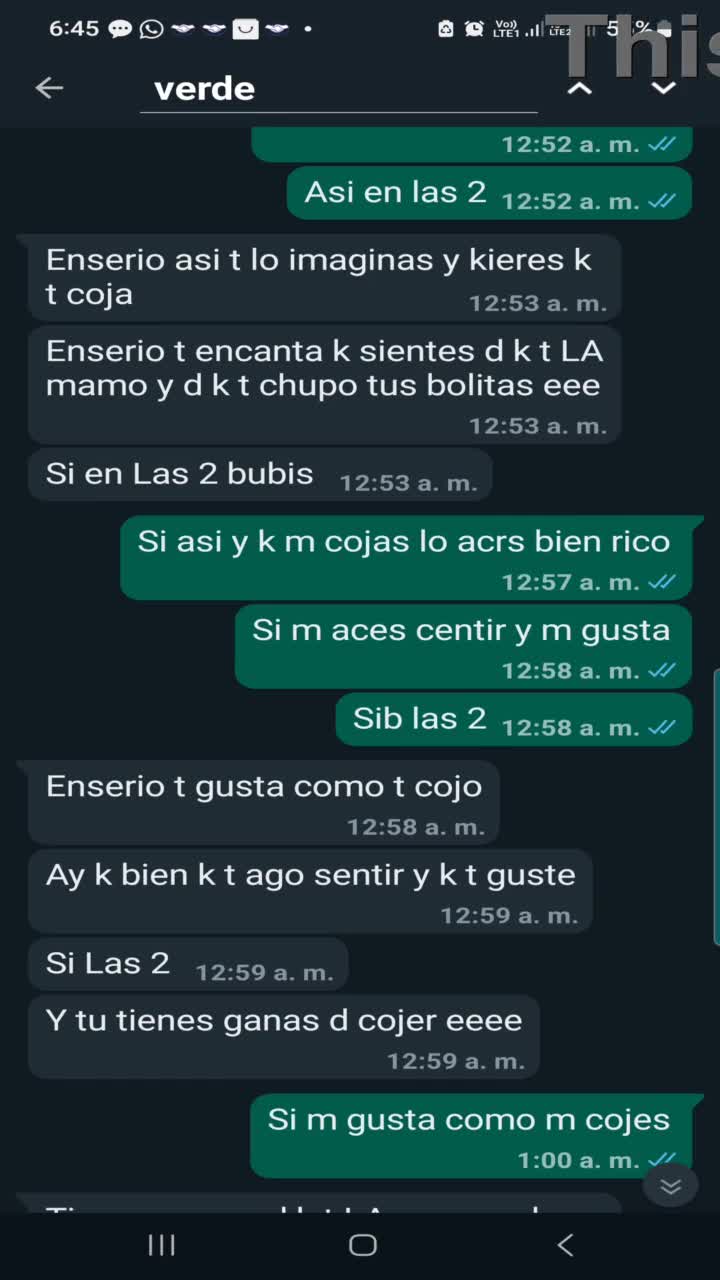Tap the system back button
720x1280 pixels.
coord(565,1245)
